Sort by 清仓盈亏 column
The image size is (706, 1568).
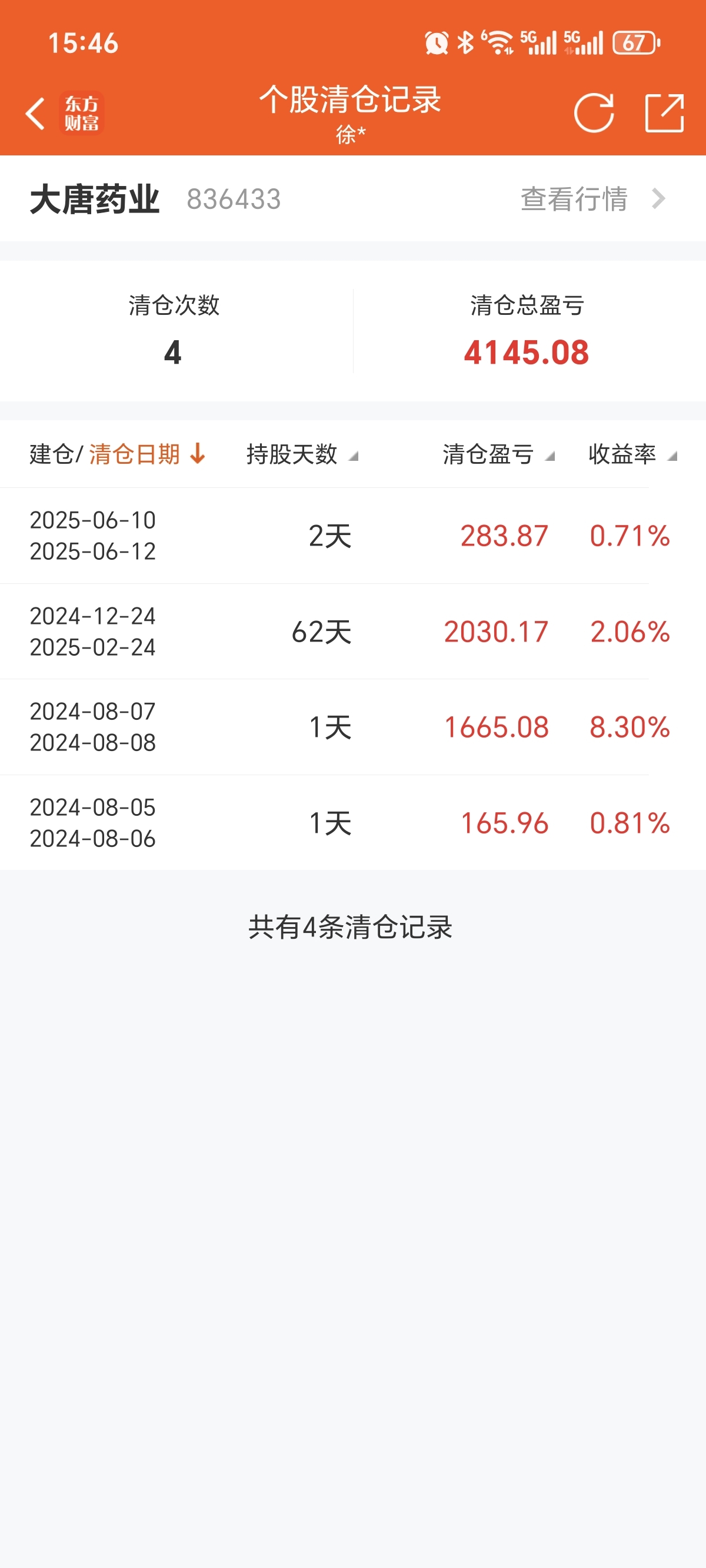[498, 454]
